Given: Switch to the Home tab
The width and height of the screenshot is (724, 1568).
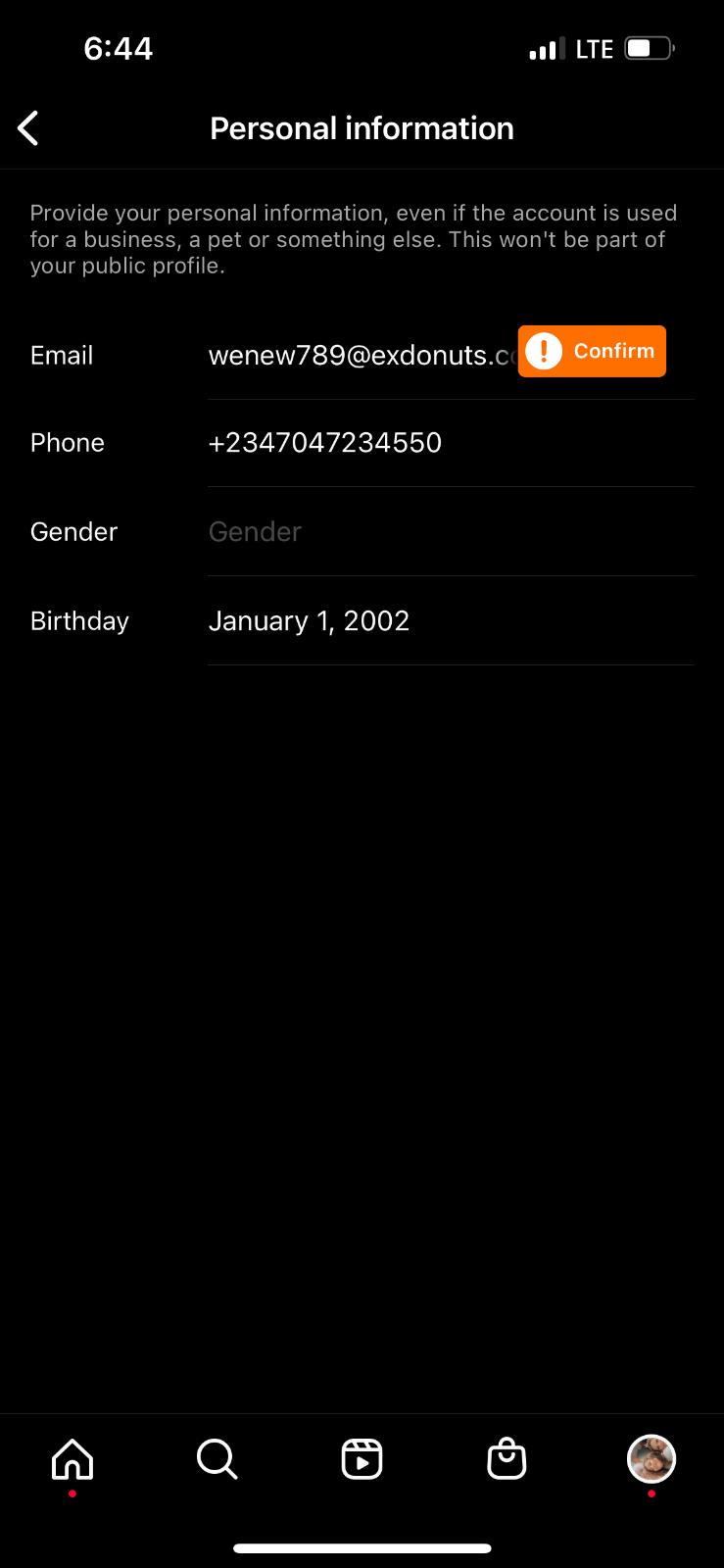Looking at the screenshot, I should [x=72, y=1459].
